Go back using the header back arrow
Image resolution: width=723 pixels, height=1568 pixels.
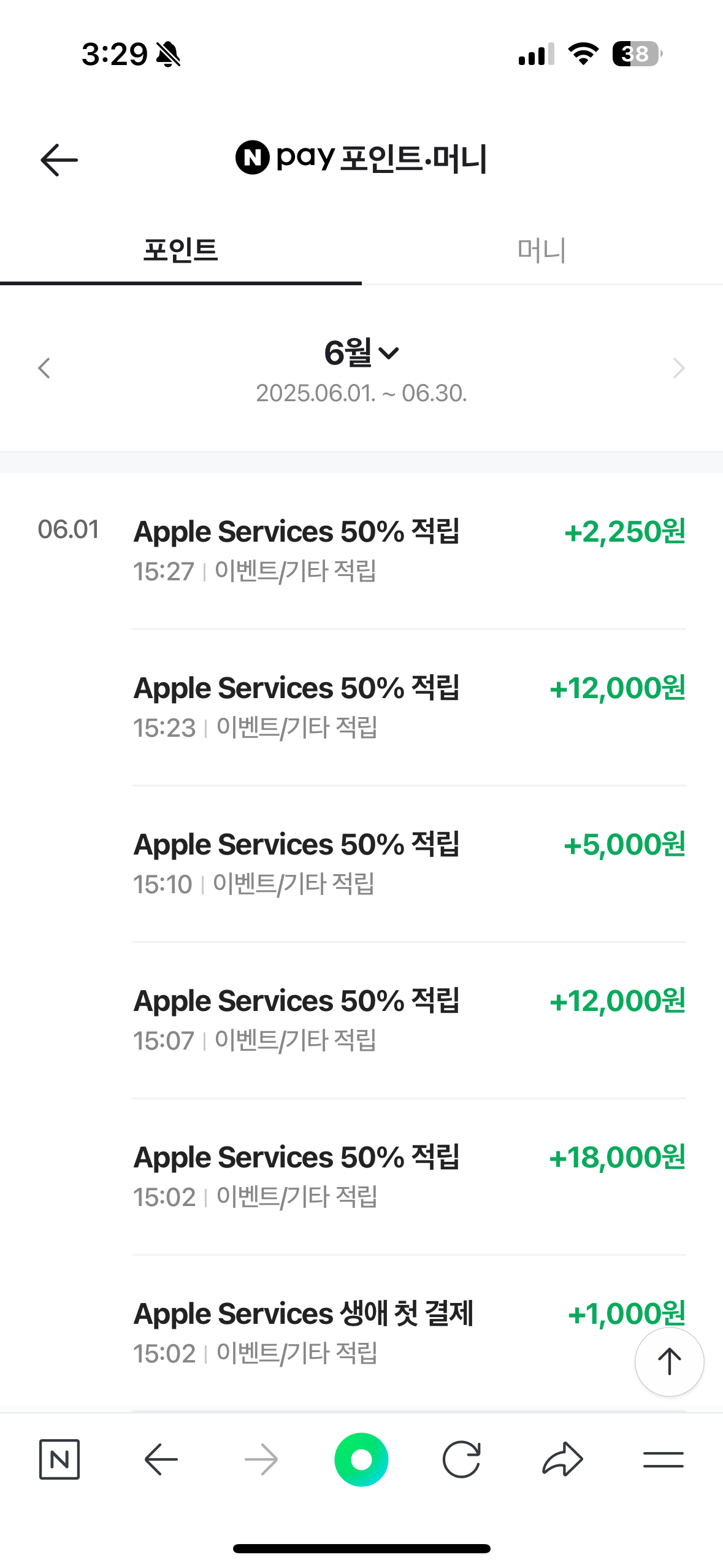[x=59, y=160]
